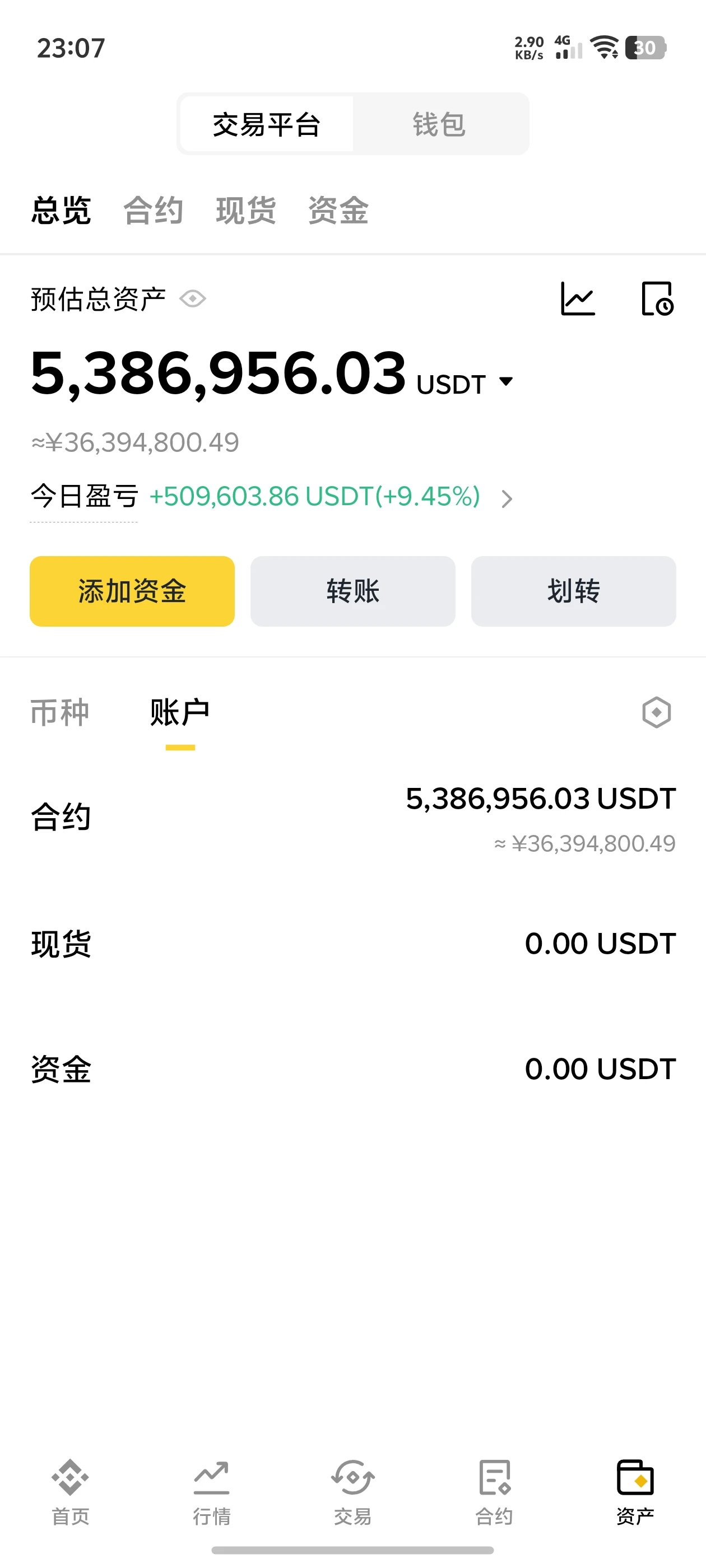Open the 现货 account row

352,944
